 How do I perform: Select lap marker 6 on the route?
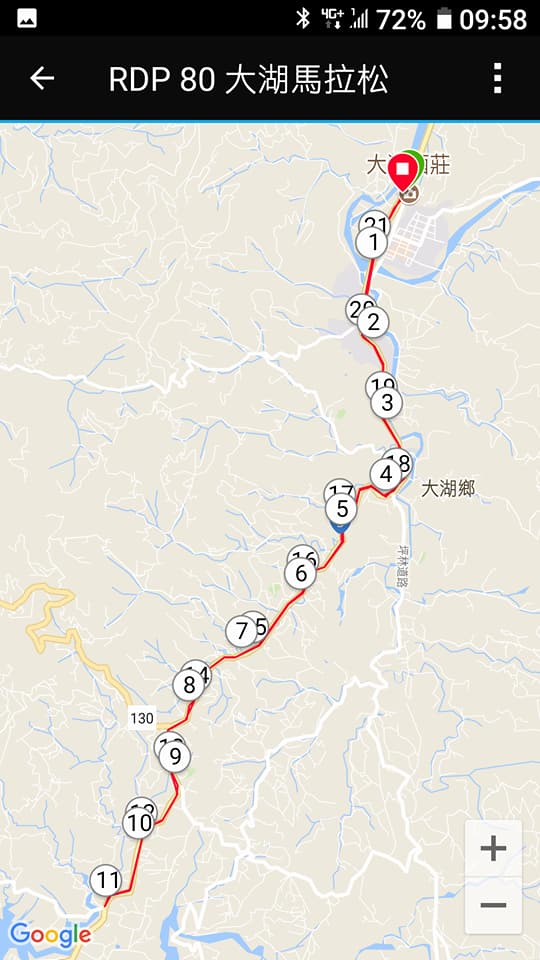[301, 574]
